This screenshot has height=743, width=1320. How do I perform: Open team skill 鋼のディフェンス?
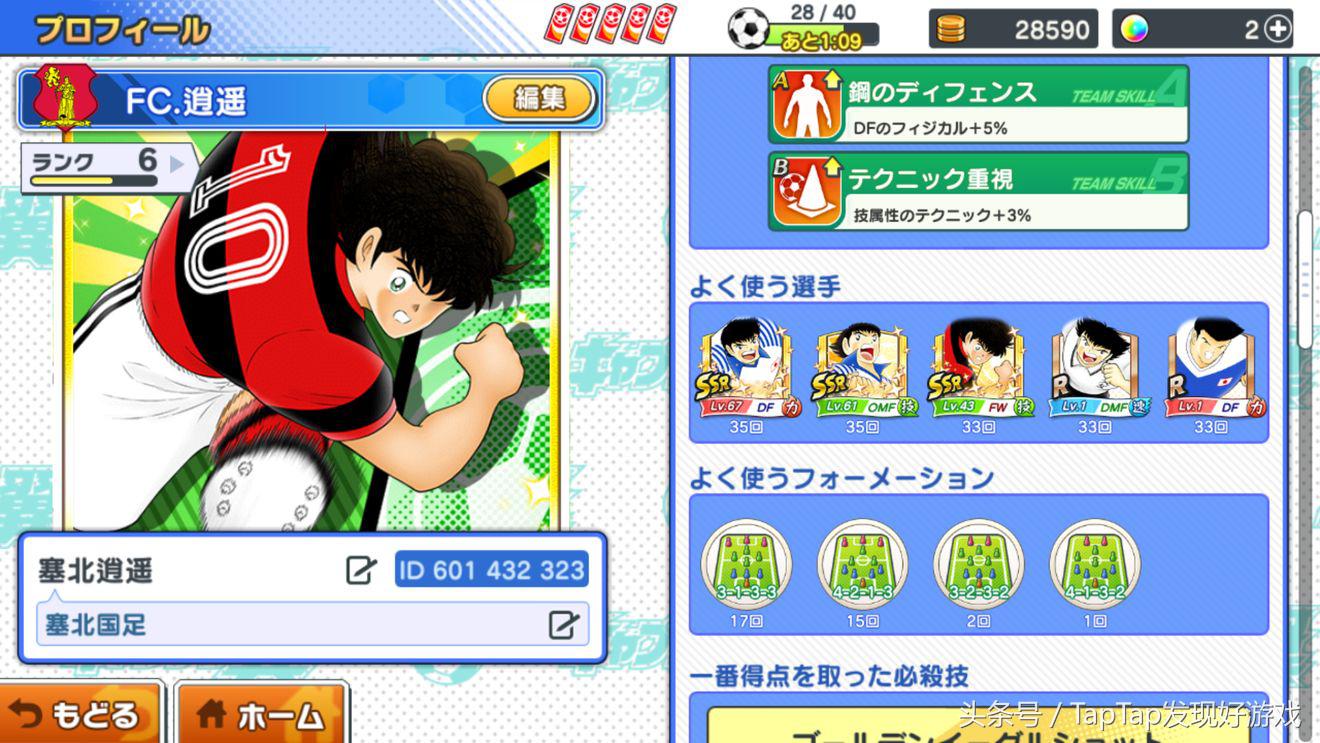pos(978,105)
